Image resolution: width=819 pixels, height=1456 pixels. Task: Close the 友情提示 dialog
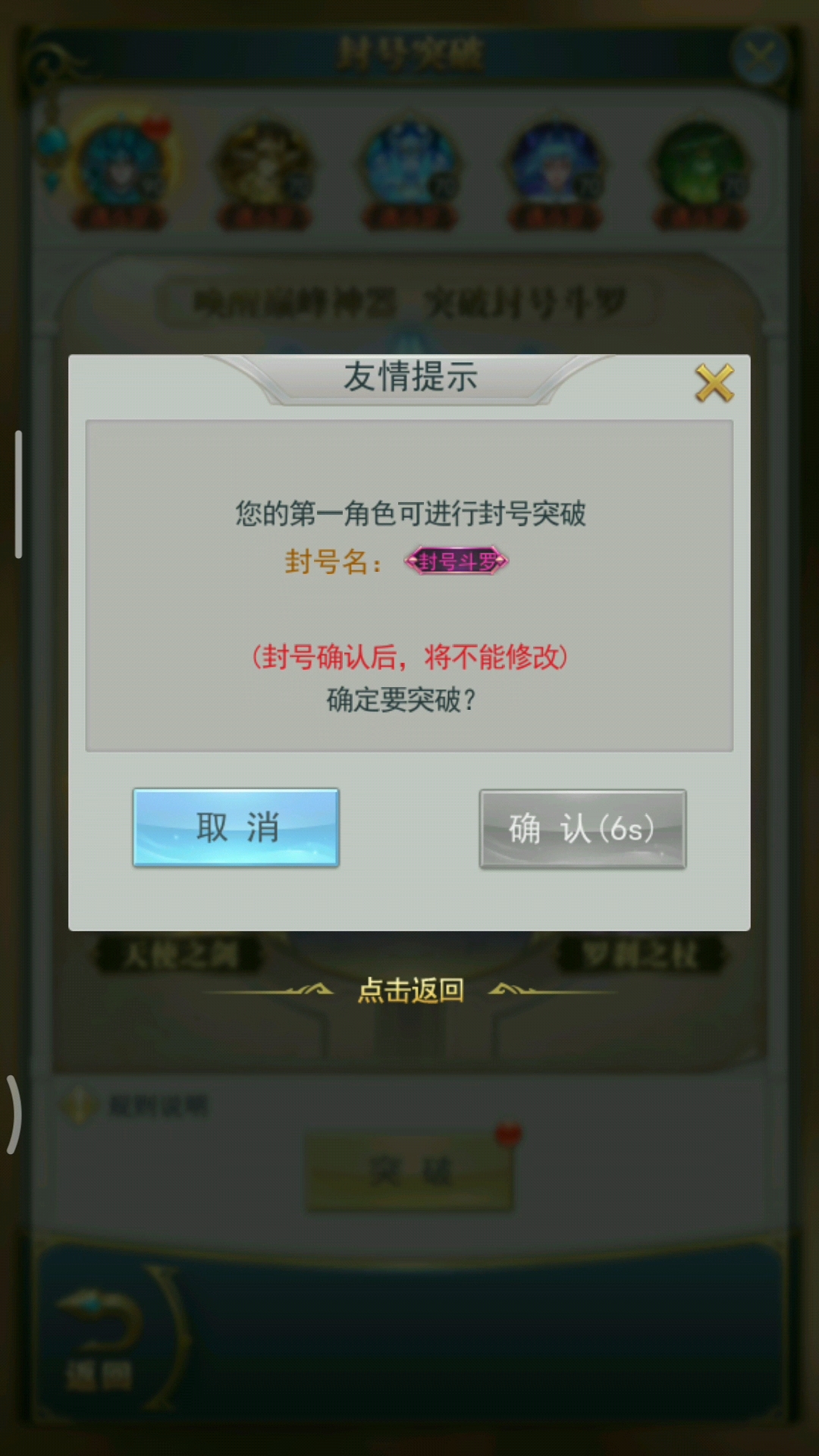pos(714,383)
